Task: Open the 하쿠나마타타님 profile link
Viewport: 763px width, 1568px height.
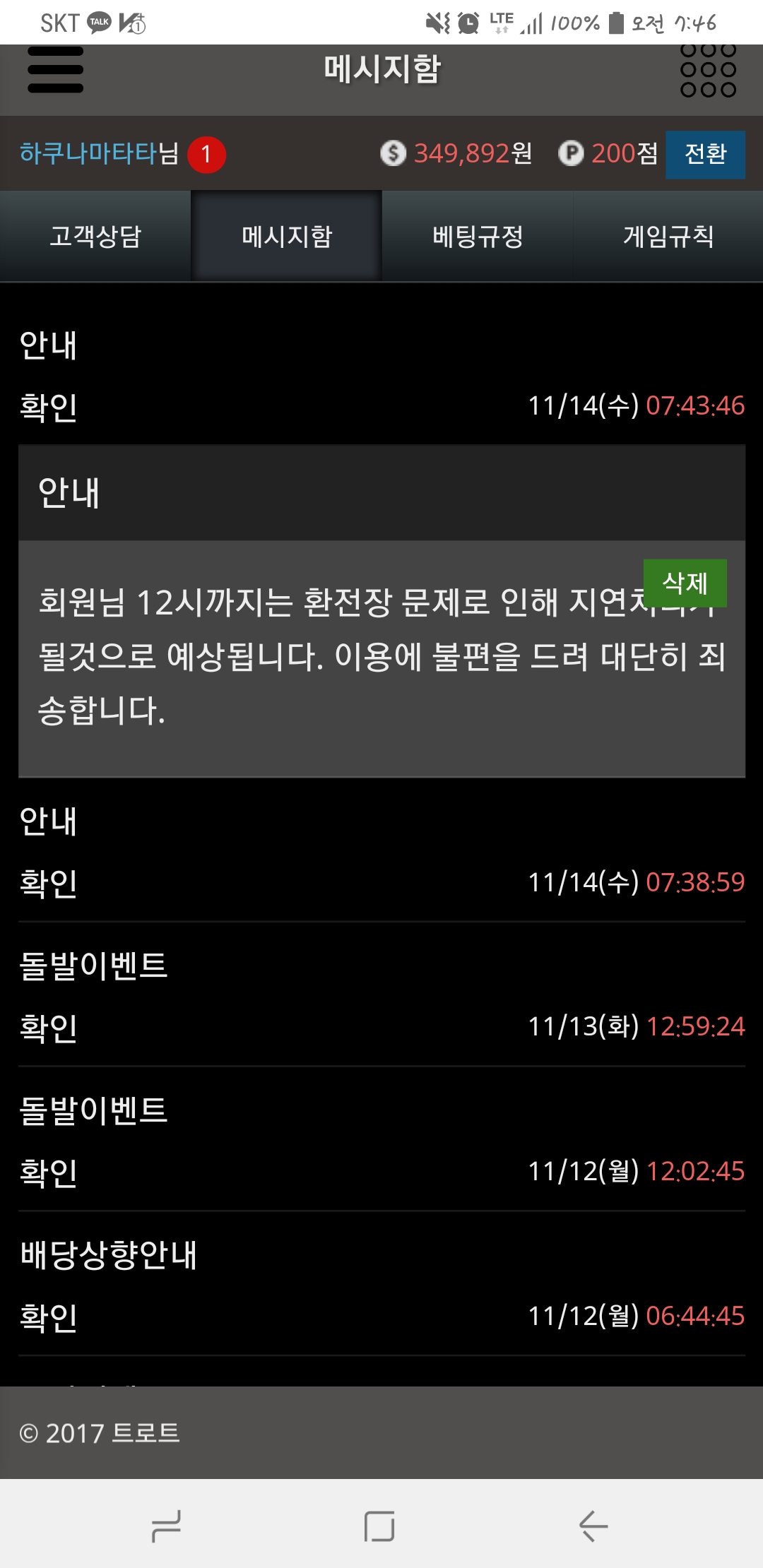Action: (99, 153)
